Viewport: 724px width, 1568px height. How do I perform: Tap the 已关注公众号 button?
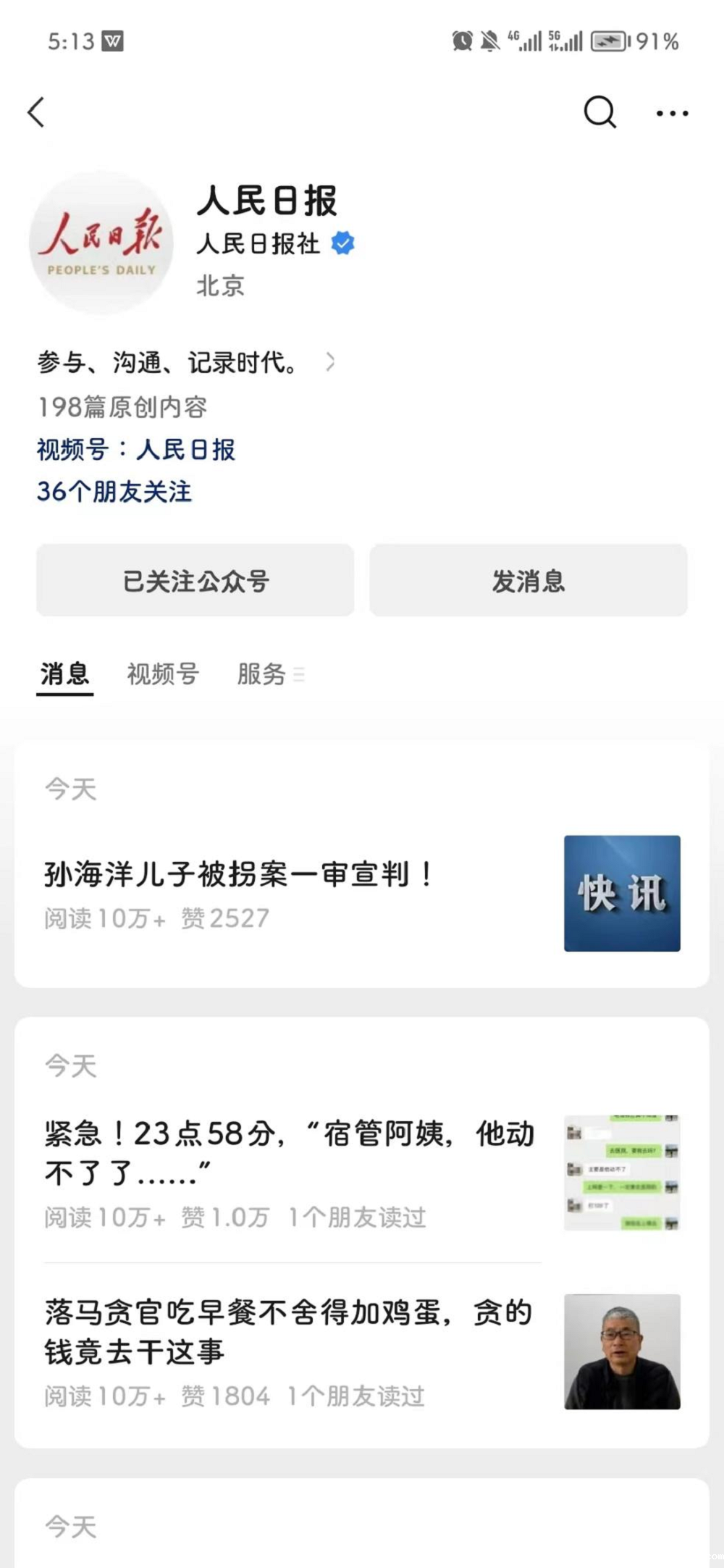pyautogui.click(x=195, y=581)
